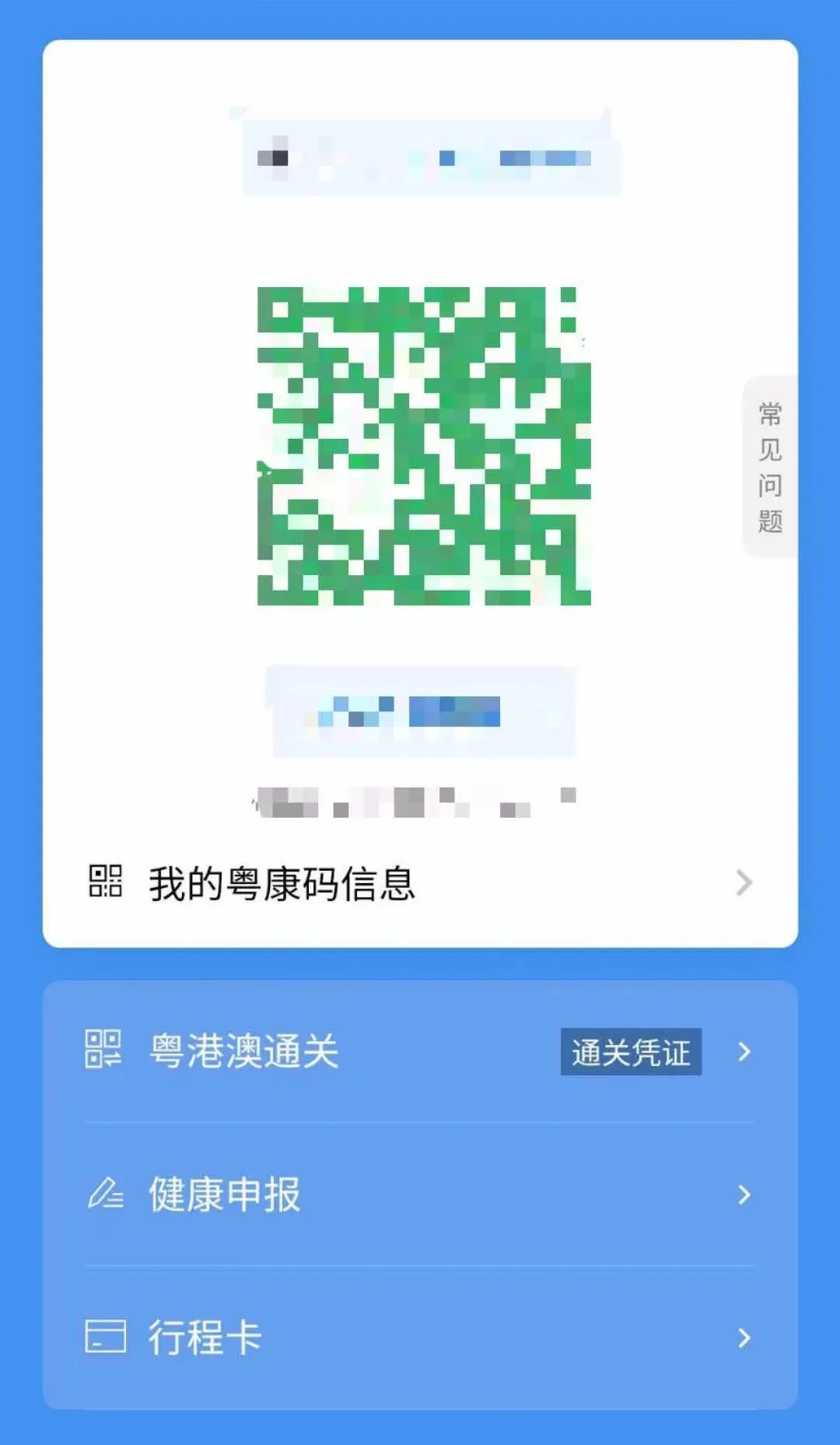The width and height of the screenshot is (840, 1445).
Task: Expand 我的粤康码信息 with its chevron
Action: point(744,883)
